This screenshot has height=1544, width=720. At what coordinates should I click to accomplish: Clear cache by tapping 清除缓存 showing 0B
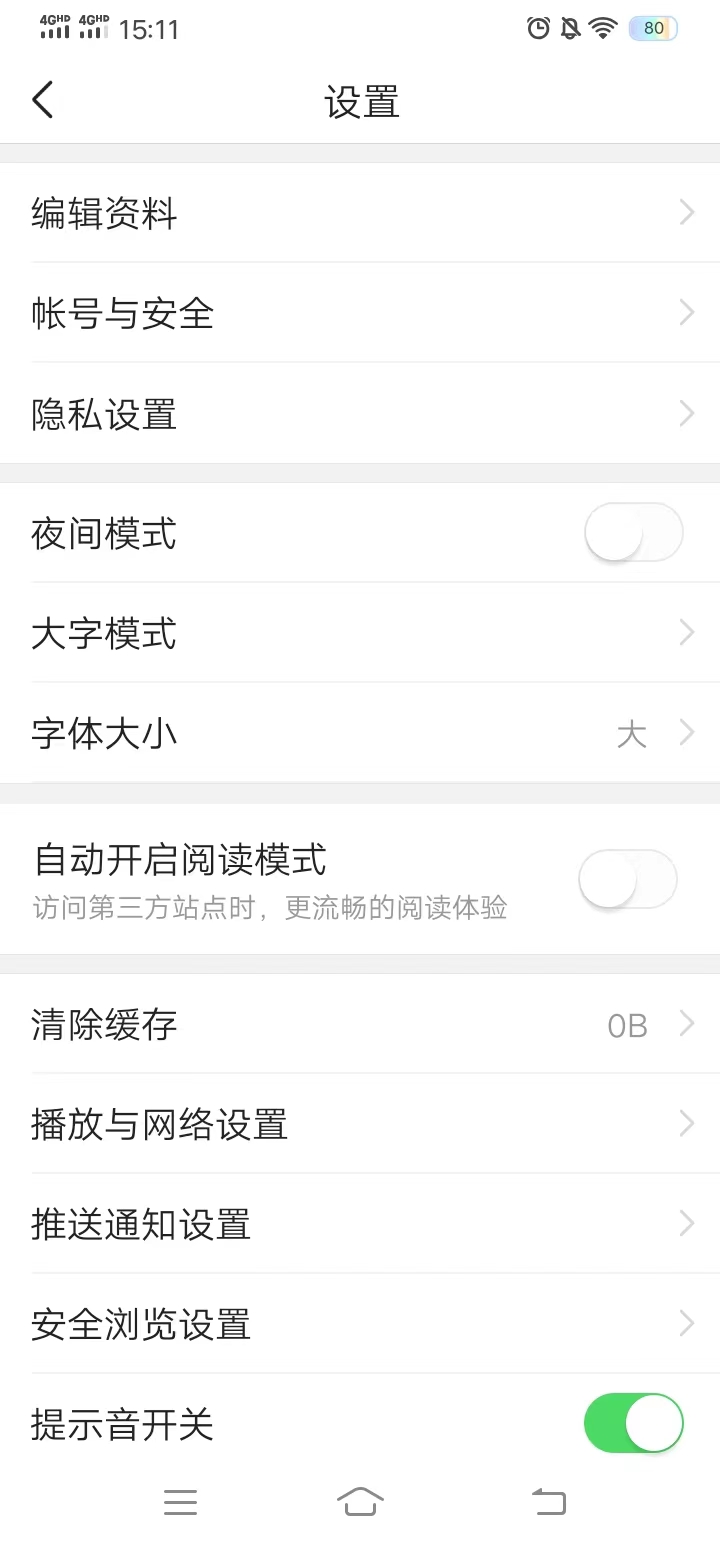tap(360, 1024)
